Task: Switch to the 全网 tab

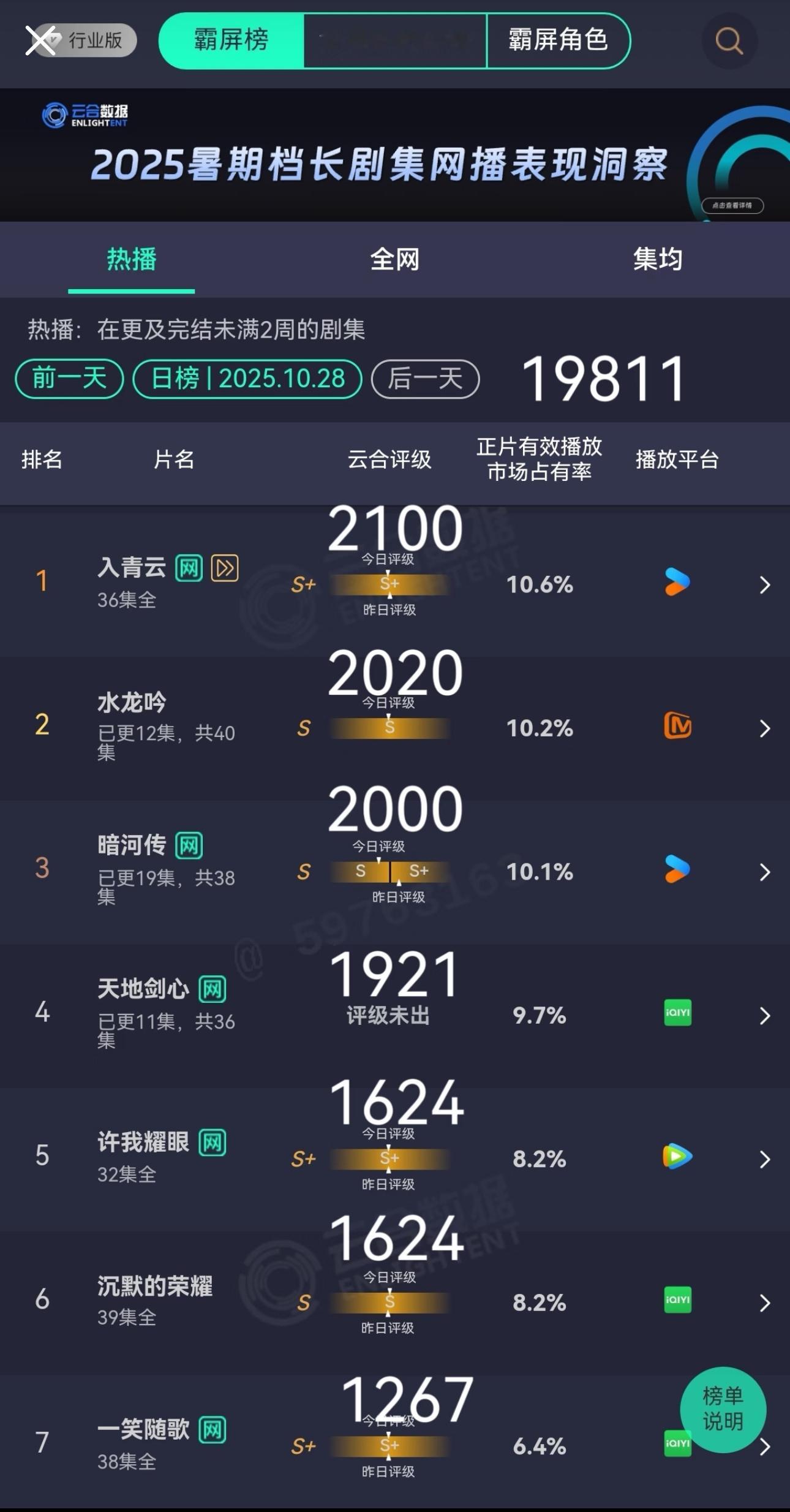Action: click(394, 260)
